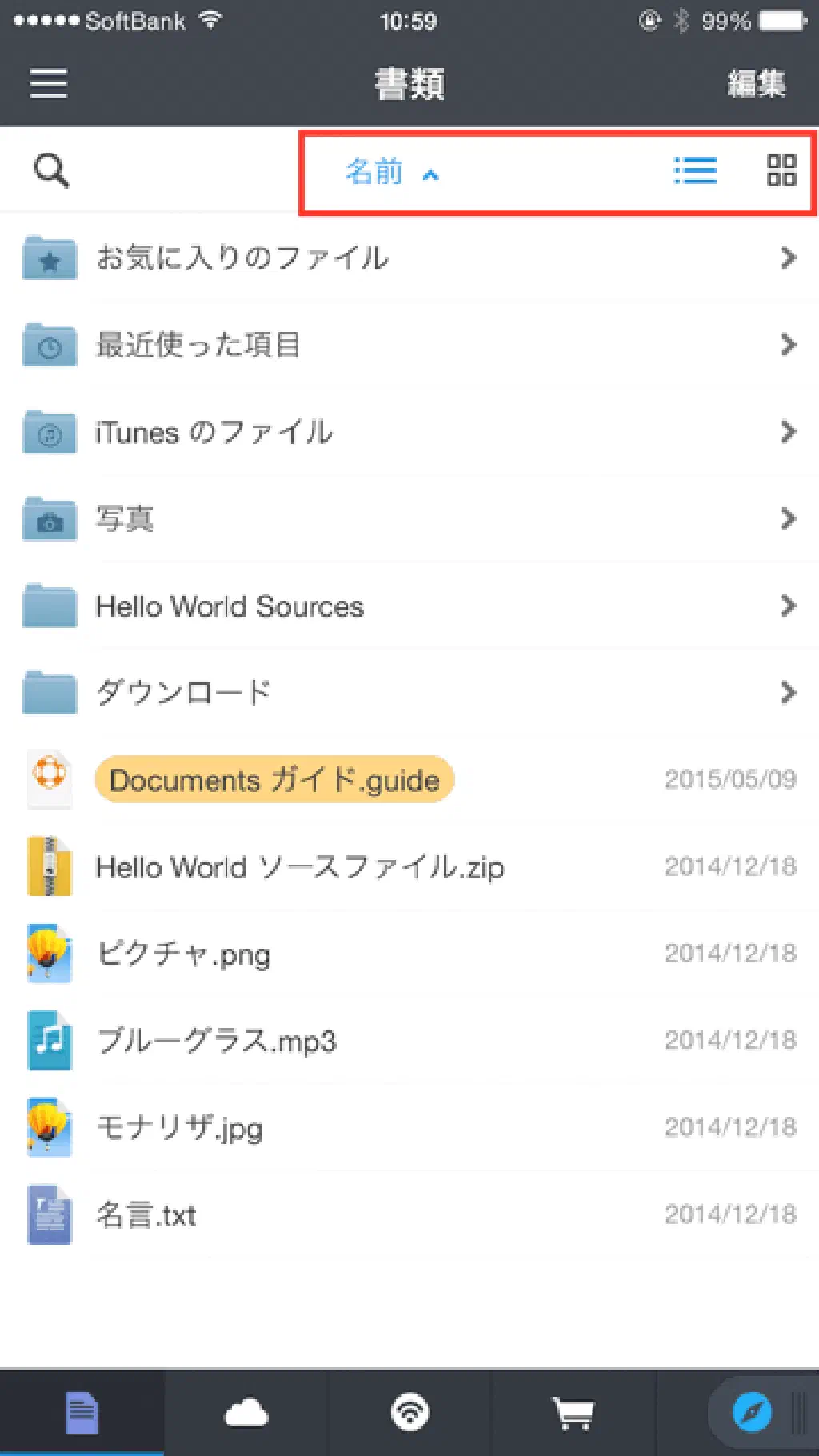Open the hamburger drawer menu

[48, 83]
